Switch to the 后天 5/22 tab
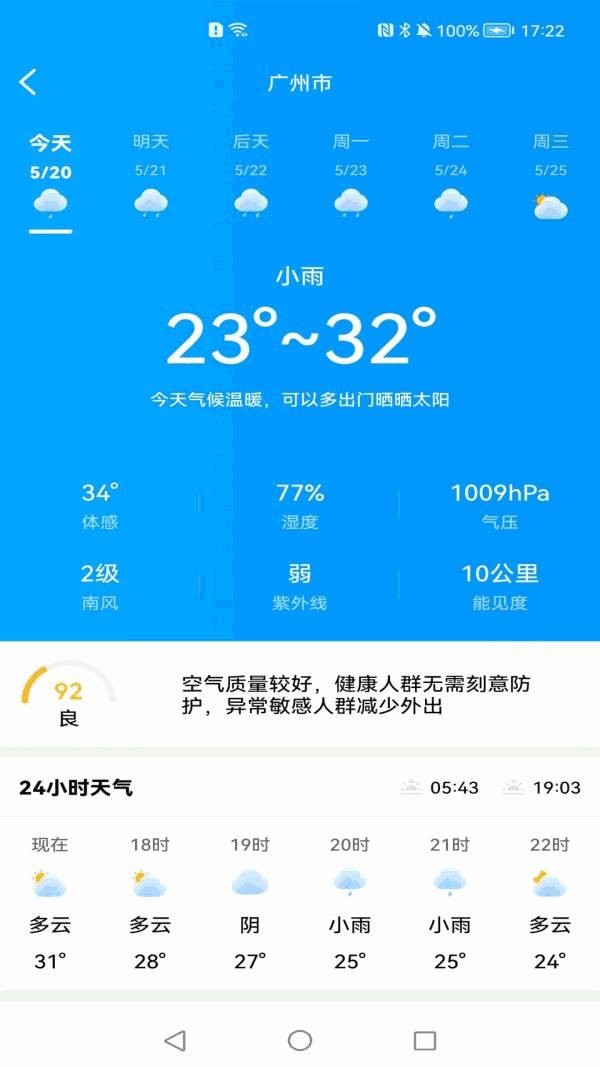Image resolution: width=600 pixels, height=1067 pixels. [251, 176]
